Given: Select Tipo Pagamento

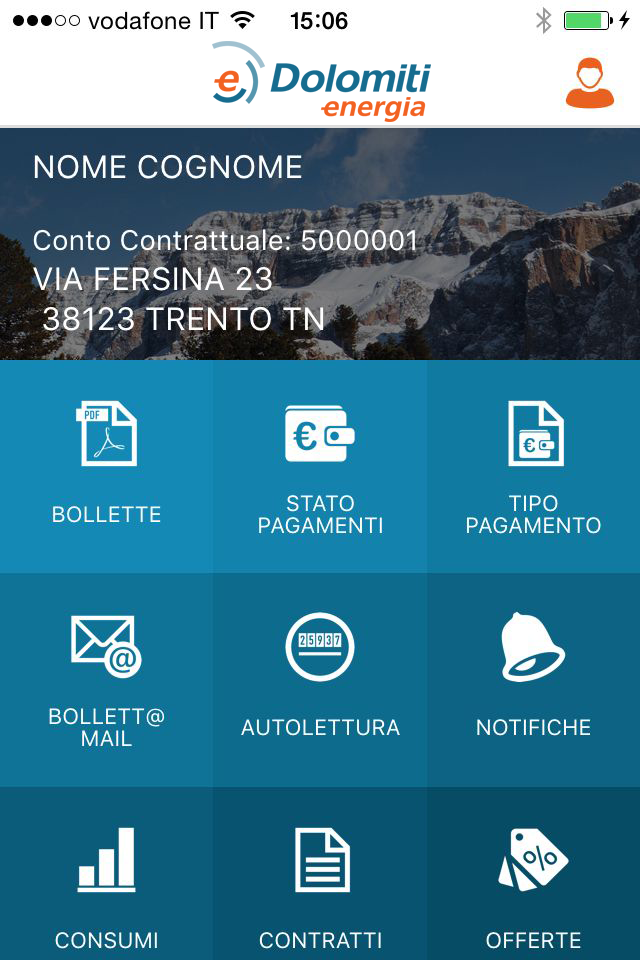Looking at the screenshot, I should click(533, 467).
